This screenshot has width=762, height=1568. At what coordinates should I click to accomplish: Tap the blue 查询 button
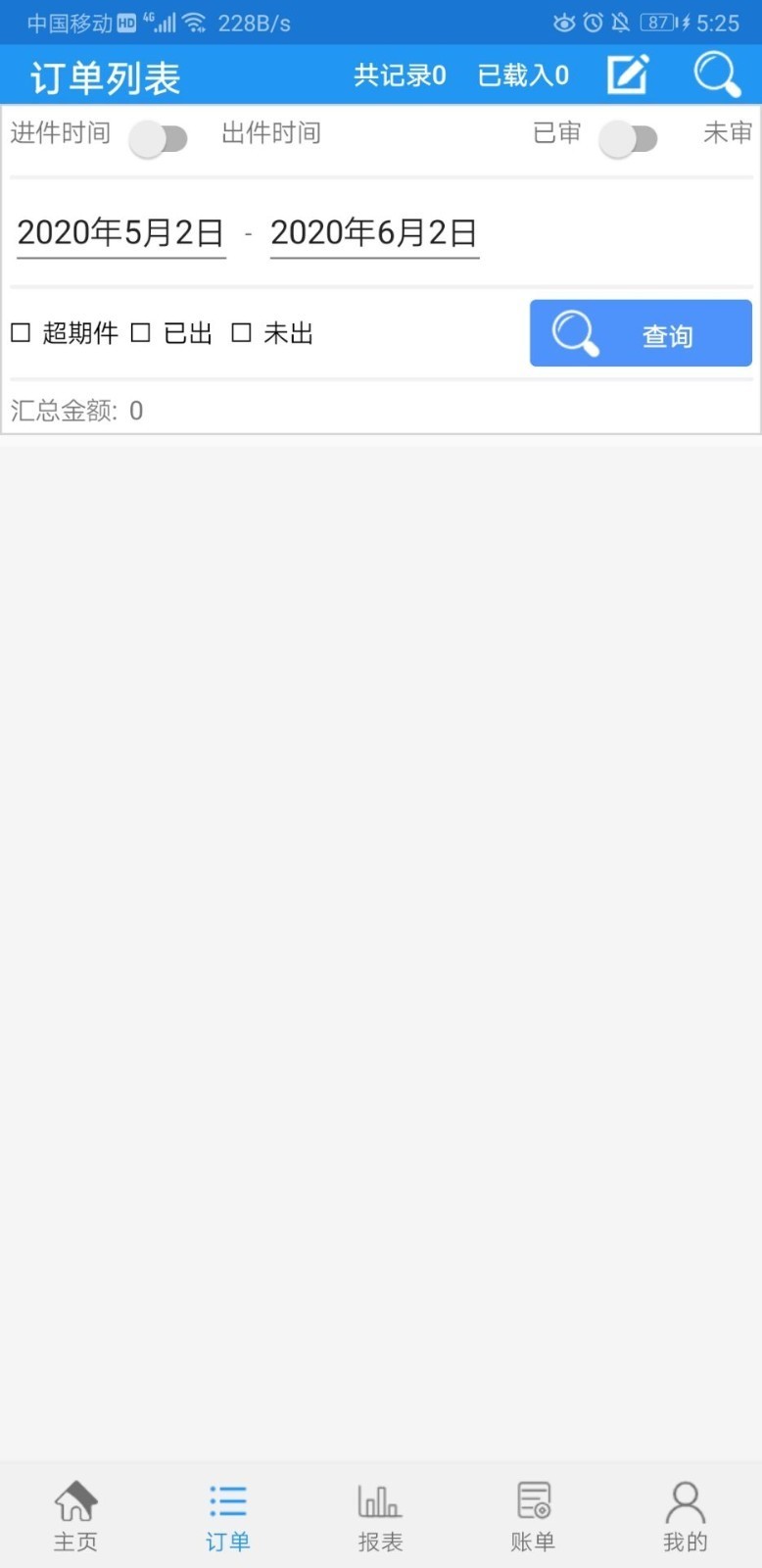641,334
